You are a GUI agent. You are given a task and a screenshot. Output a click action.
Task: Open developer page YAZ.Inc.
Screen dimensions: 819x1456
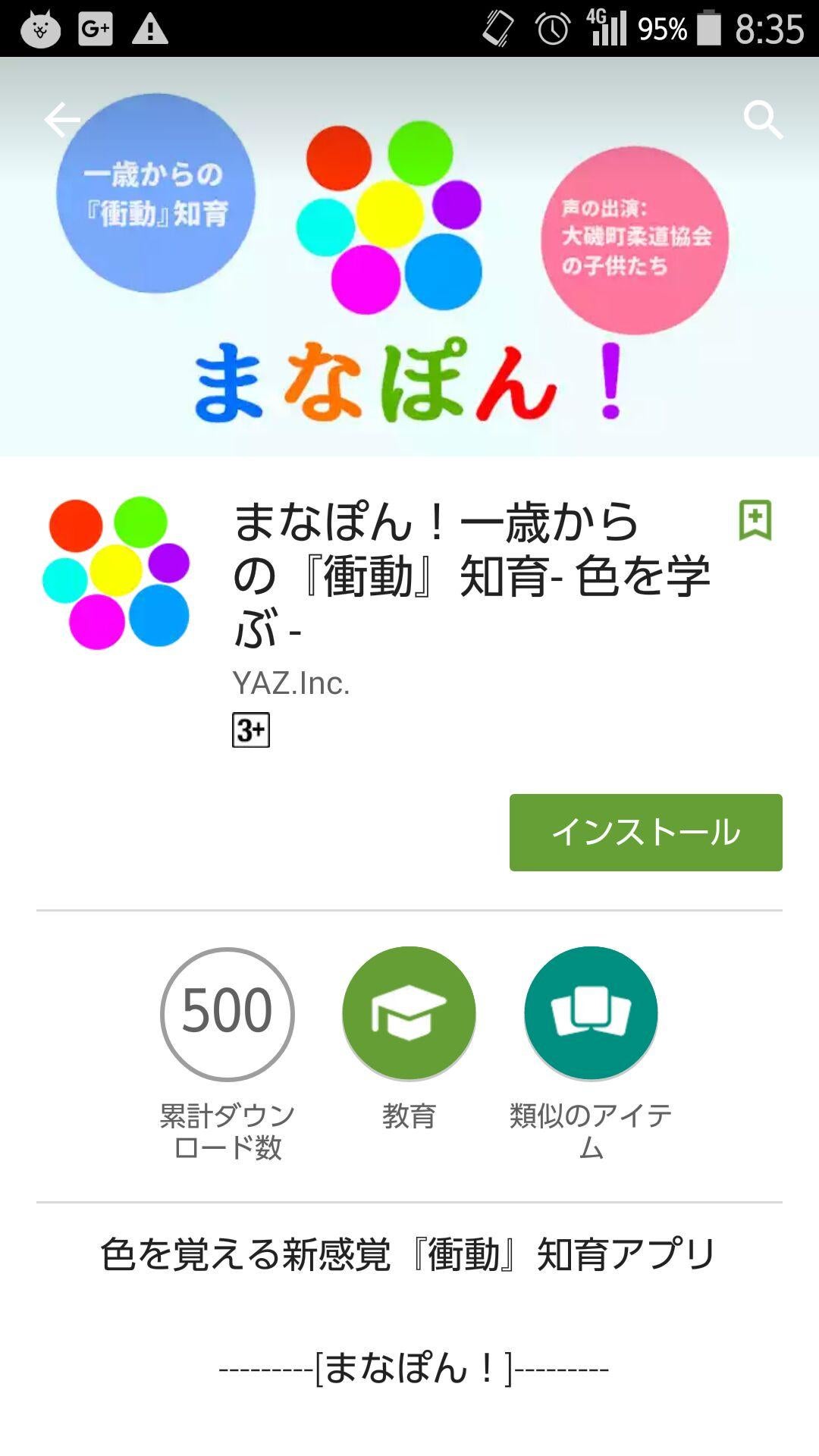[291, 683]
